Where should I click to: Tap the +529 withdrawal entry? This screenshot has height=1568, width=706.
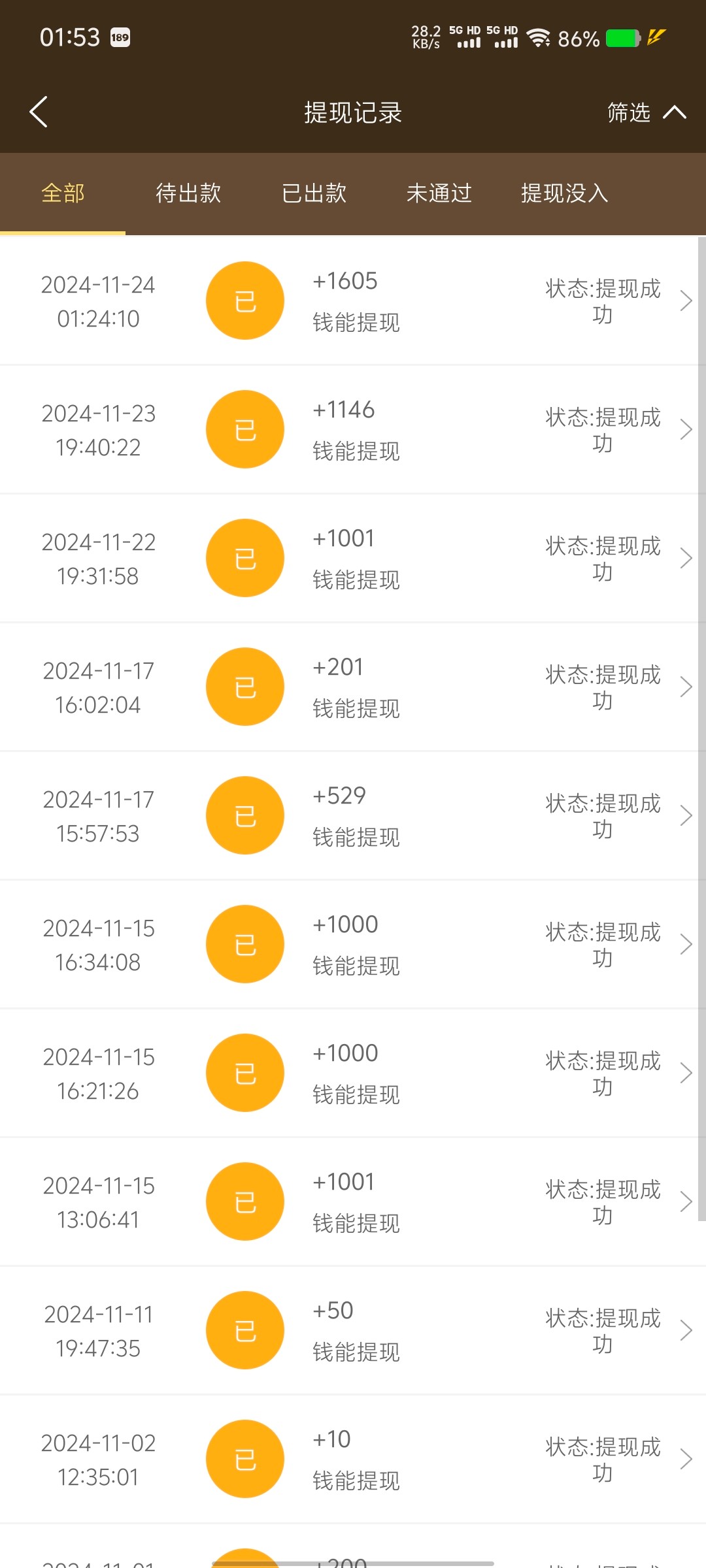[353, 815]
